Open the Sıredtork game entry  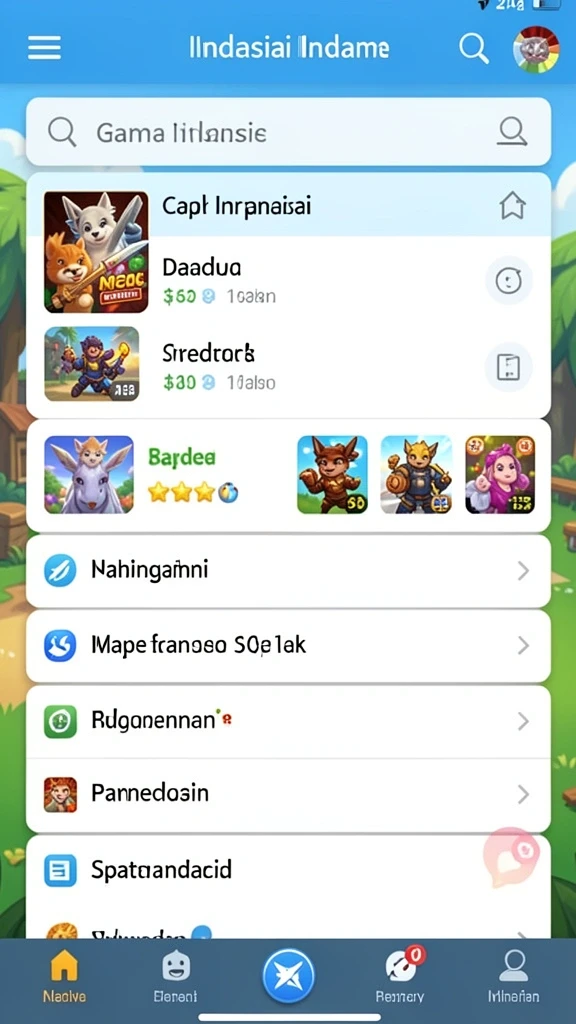pyautogui.click(x=288, y=366)
